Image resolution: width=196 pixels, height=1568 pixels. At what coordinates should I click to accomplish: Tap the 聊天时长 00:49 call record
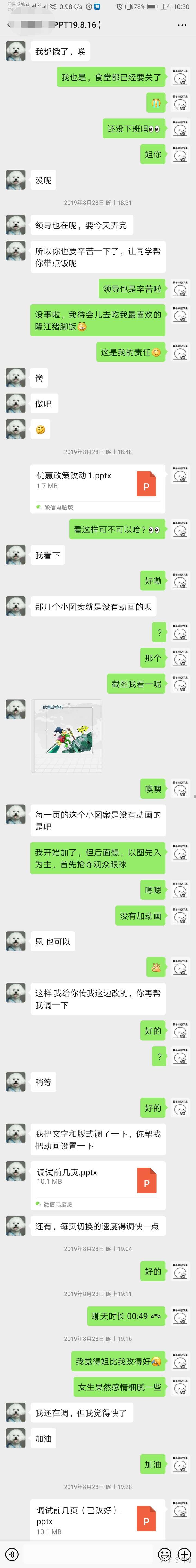click(x=125, y=1316)
